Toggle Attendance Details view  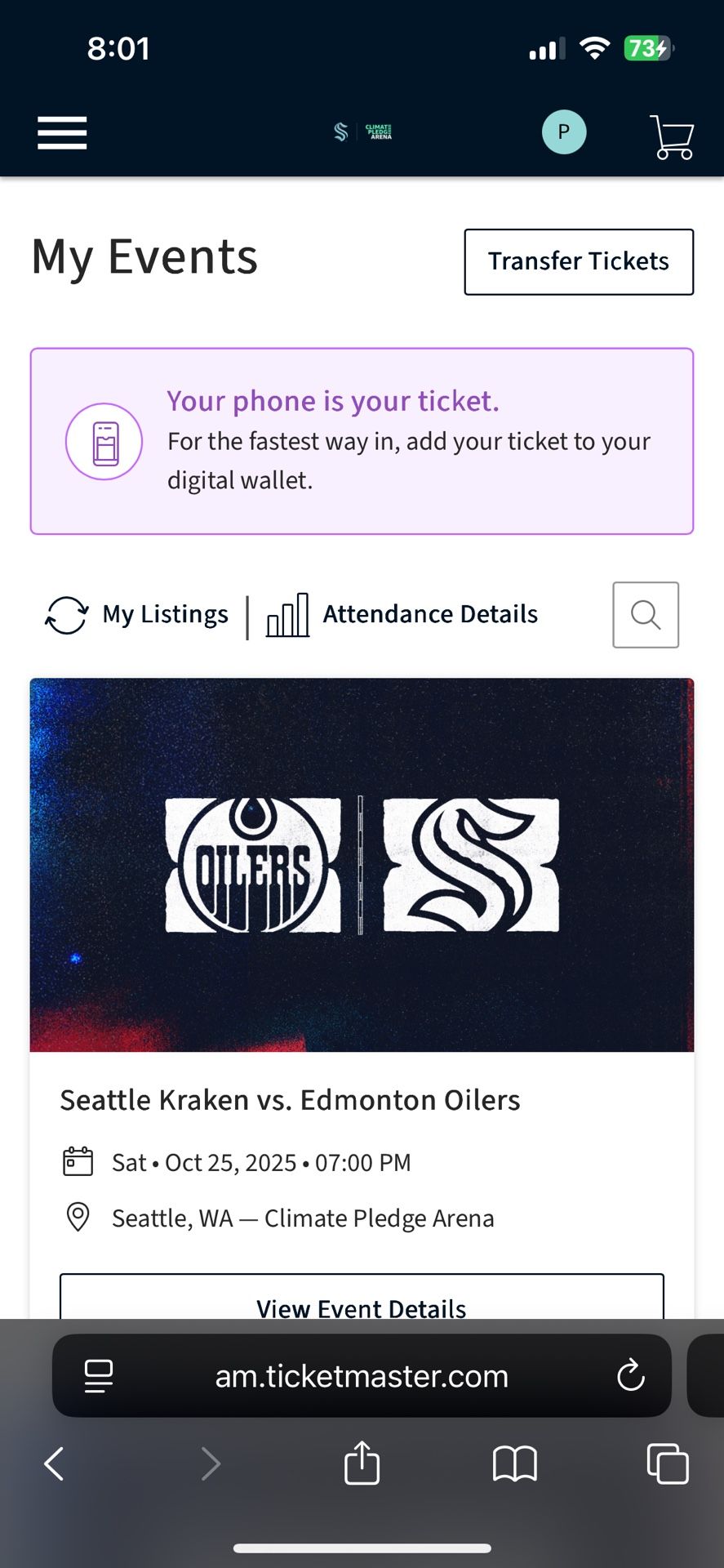(x=430, y=614)
